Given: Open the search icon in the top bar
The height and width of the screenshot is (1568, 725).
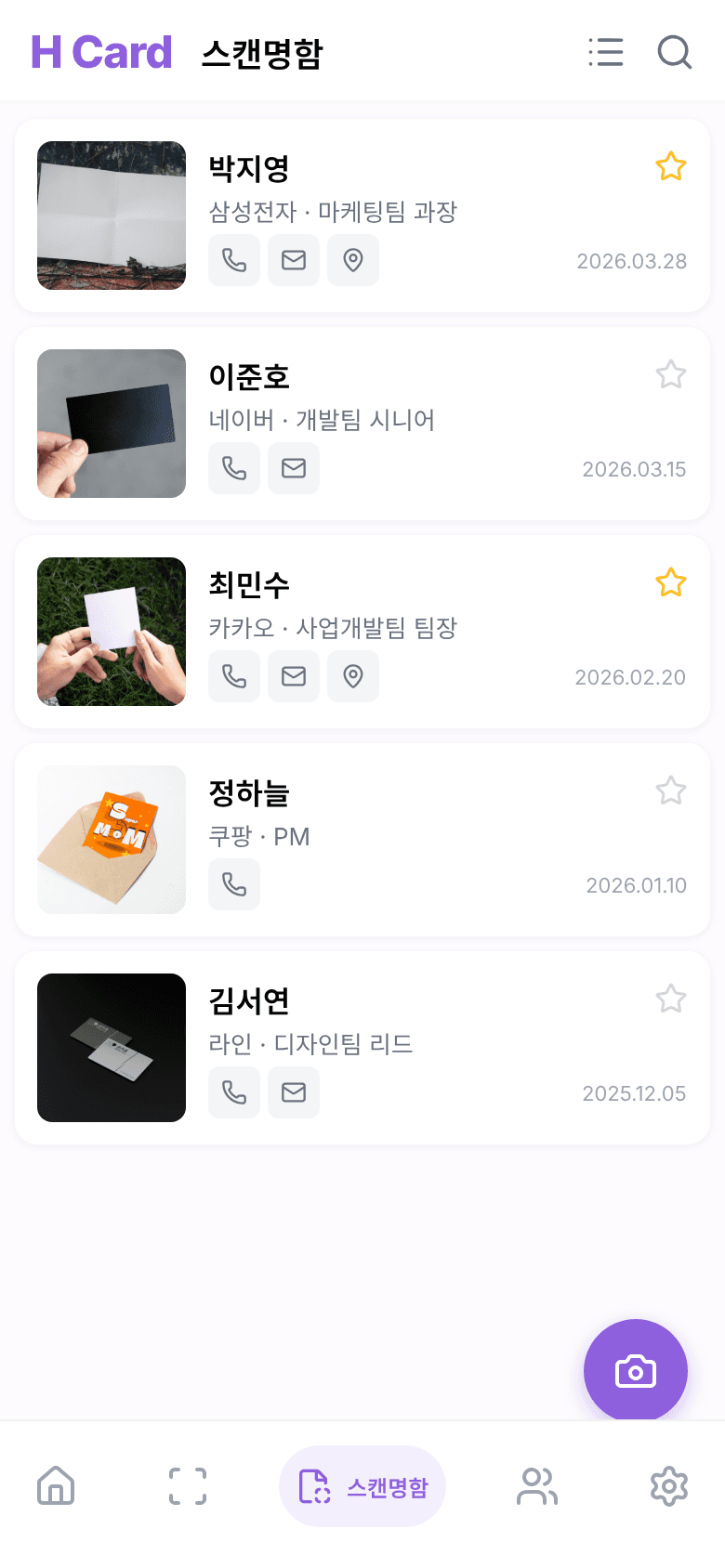Looking at the screenshot, I should pos(674,53).
